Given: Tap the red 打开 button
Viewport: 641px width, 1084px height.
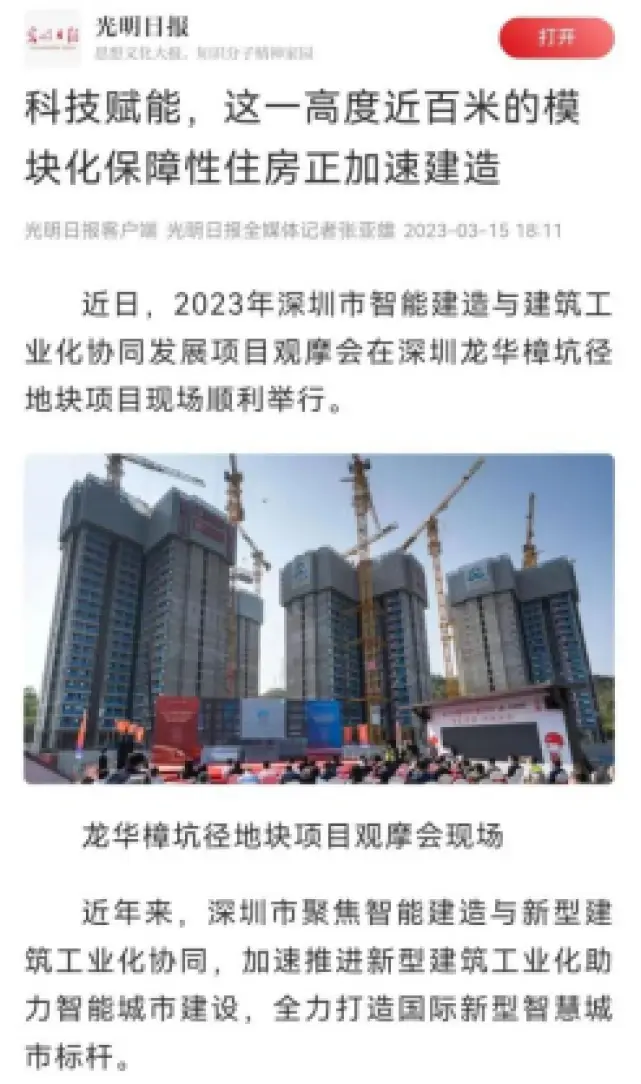Looking at the screenshot, I should (556, 37).
